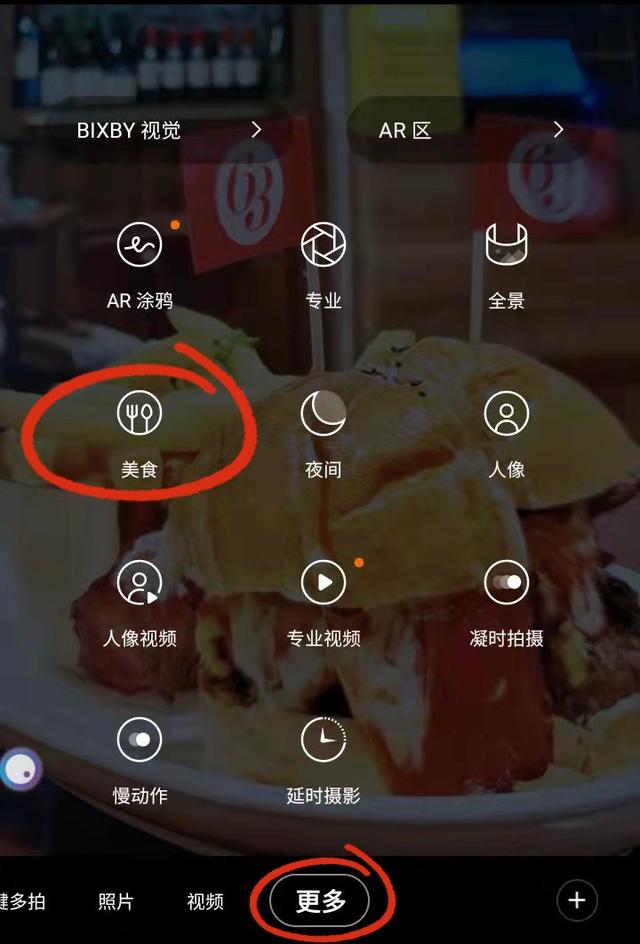The width and height of the screenshot is (640, 944).
Task: Open AR 区
Action: coord(470,130)
